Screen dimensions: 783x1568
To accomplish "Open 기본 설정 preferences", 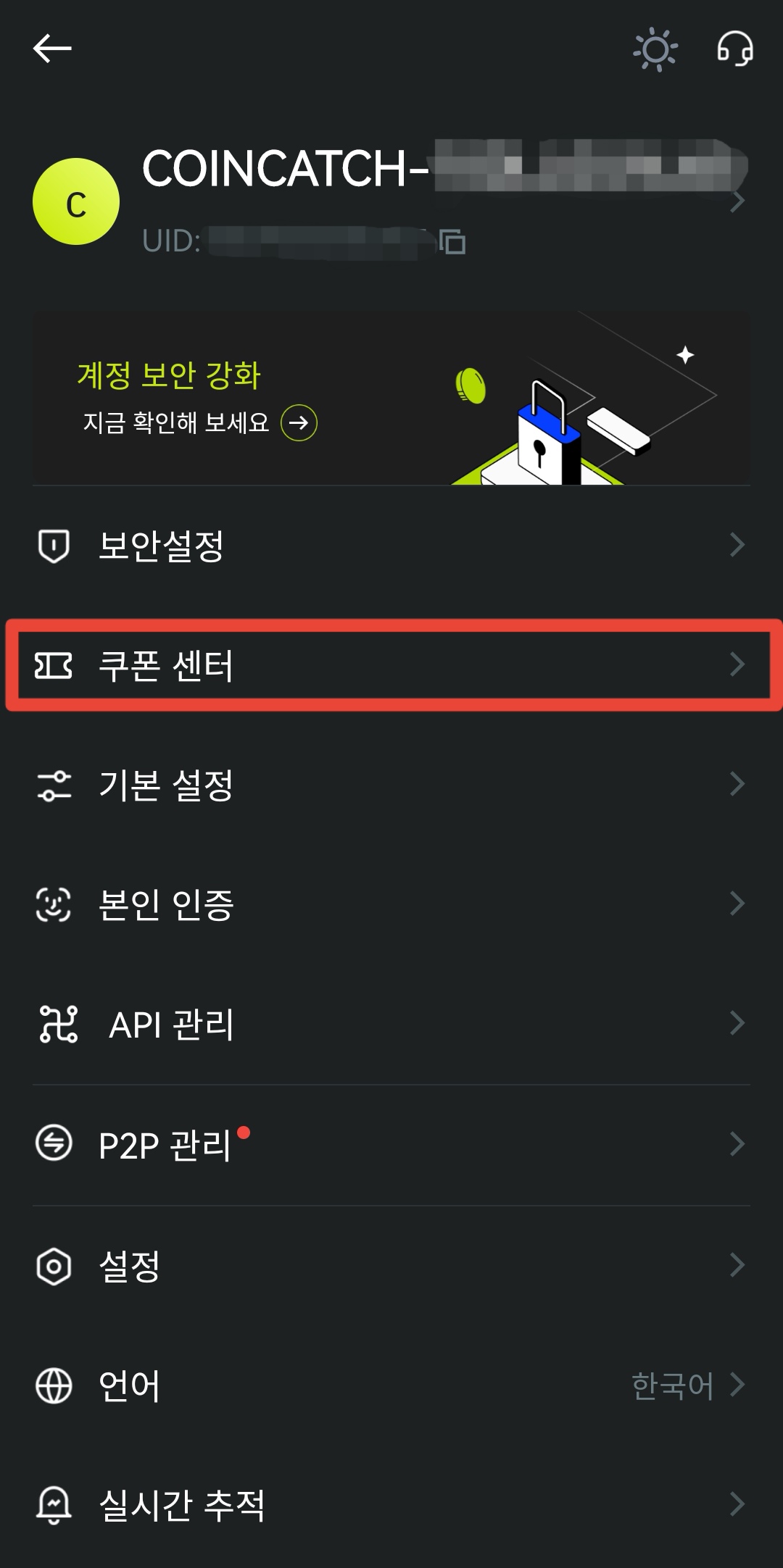I will pyautogui.click(x=391, y=785).
